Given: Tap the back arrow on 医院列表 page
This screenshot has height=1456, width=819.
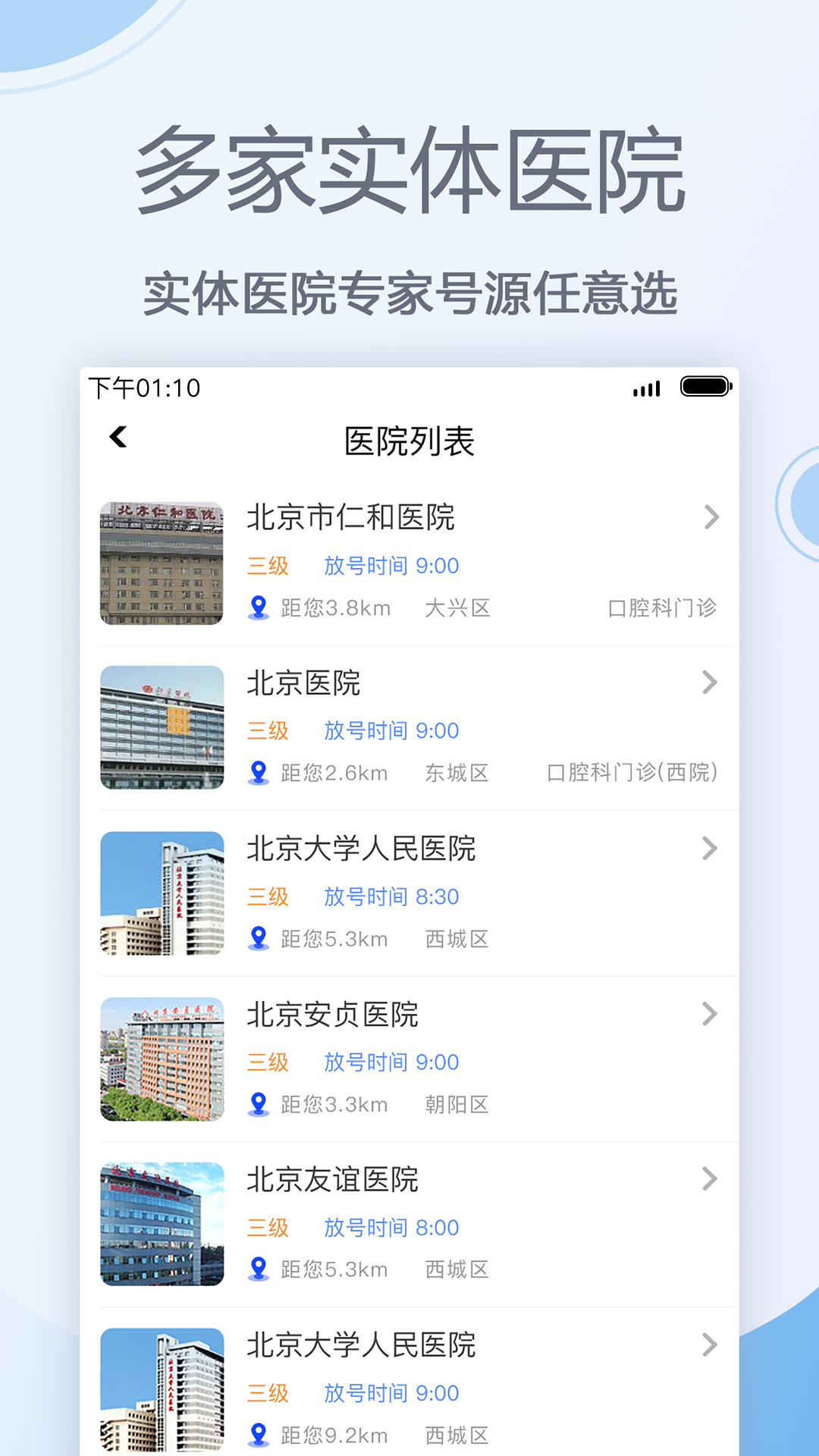Looking at the screenshot, I should (118, 438).
